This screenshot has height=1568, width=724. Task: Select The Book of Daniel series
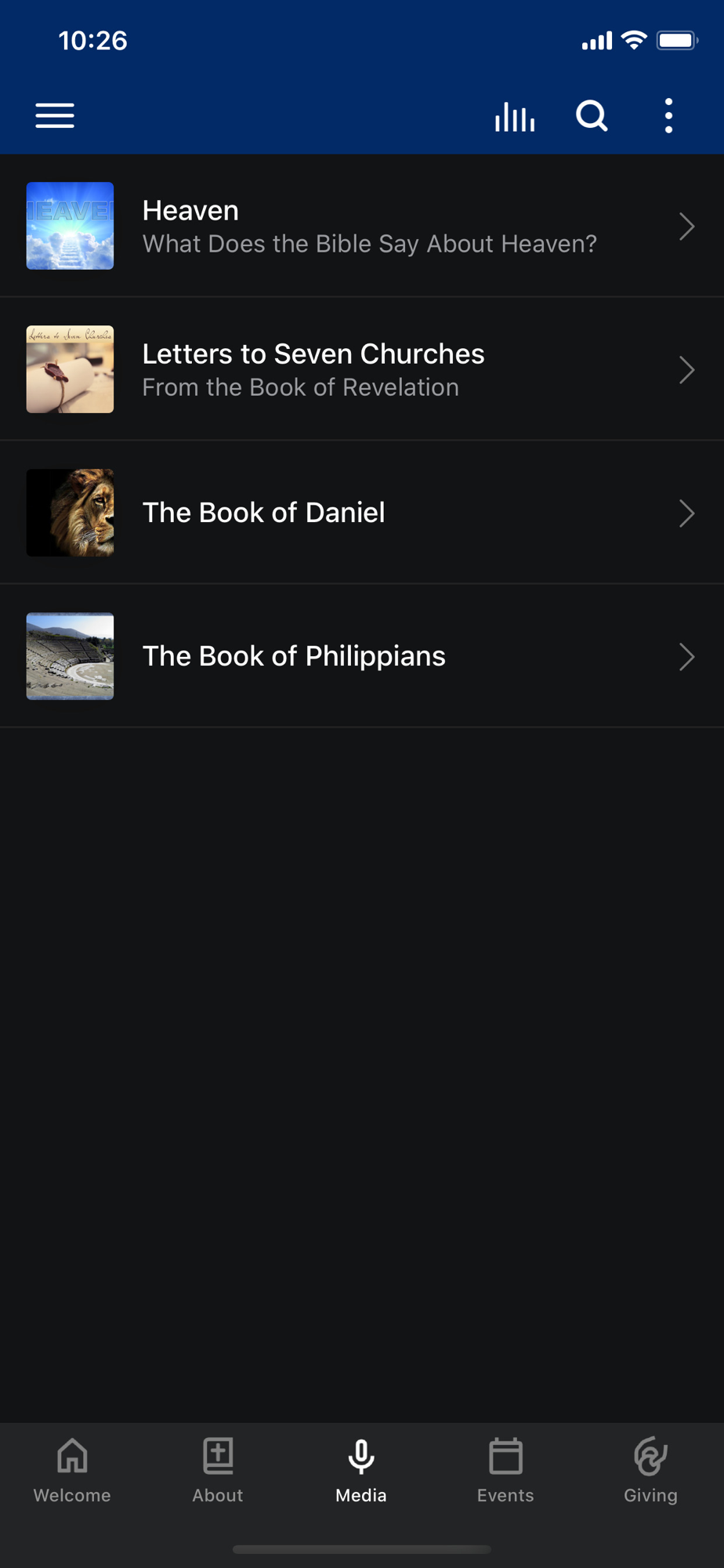tap(362, 513)
